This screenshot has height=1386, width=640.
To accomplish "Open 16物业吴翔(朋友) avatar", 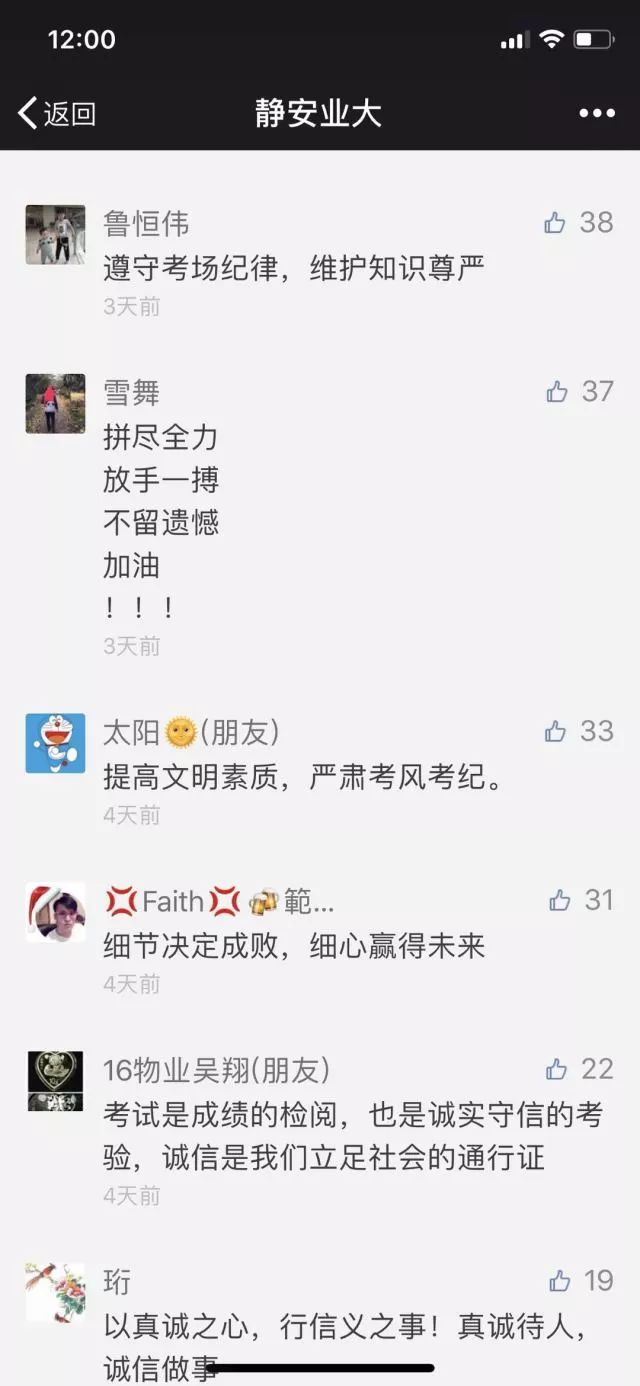I will coord(55,1082).
